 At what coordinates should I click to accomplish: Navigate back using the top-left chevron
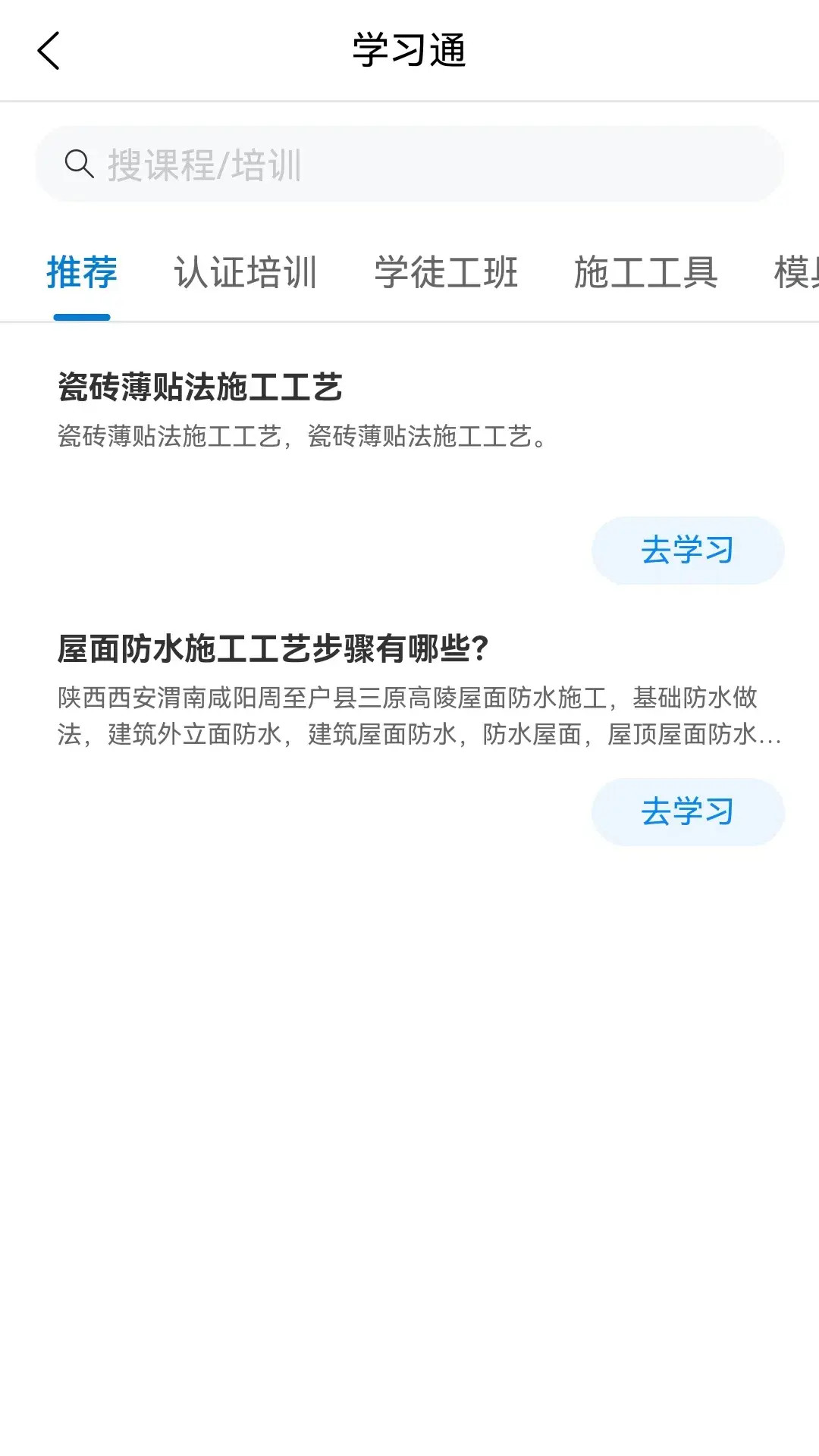[48, 52]
